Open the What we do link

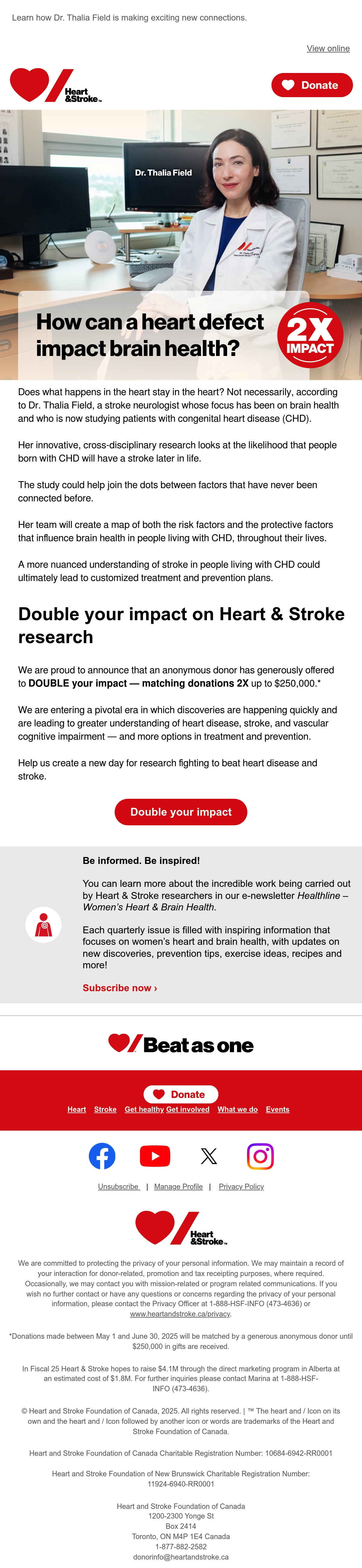237,1110
